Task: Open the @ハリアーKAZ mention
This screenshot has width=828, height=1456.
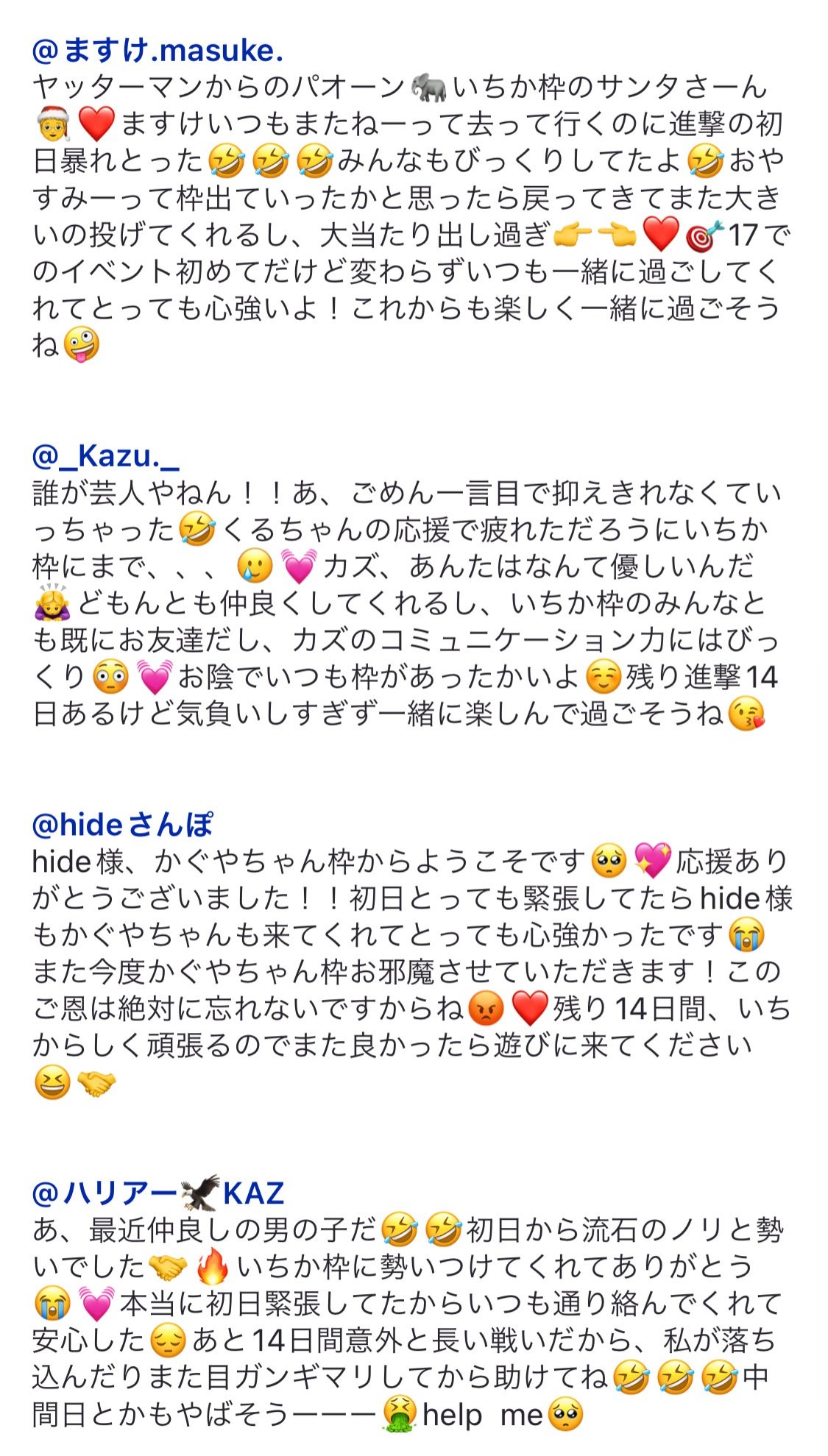Action: coord(158,1193)
